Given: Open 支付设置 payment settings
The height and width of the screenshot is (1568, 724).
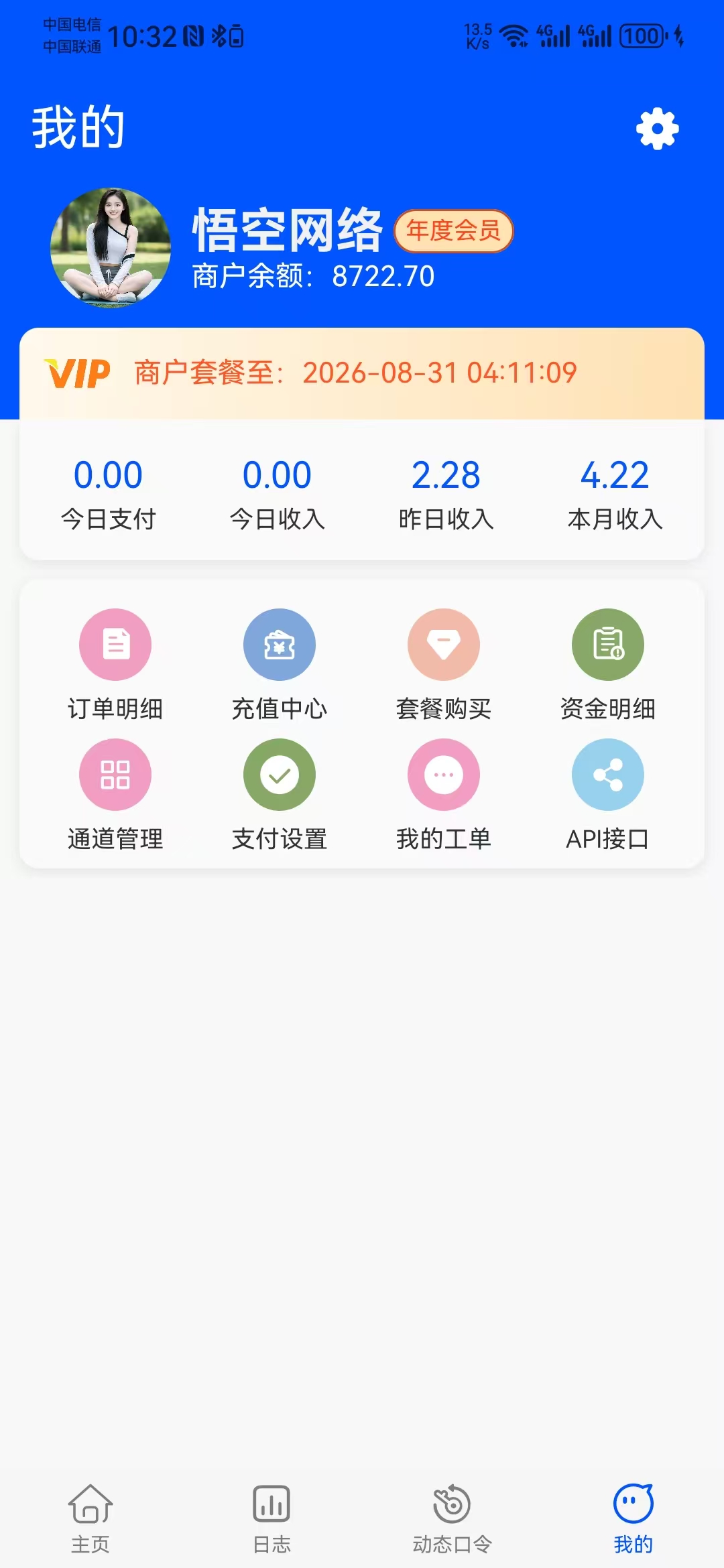Looking at the screenshot, I should pyautogui.click(x=279, y=774).
